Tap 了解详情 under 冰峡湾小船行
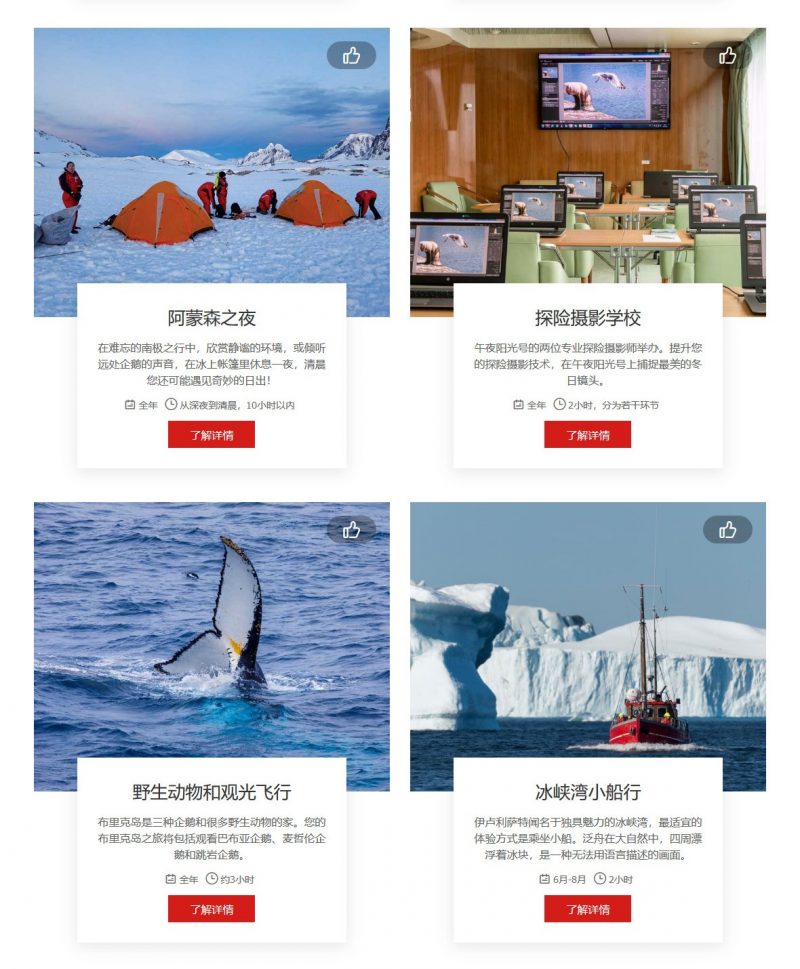 click(587, 909)
